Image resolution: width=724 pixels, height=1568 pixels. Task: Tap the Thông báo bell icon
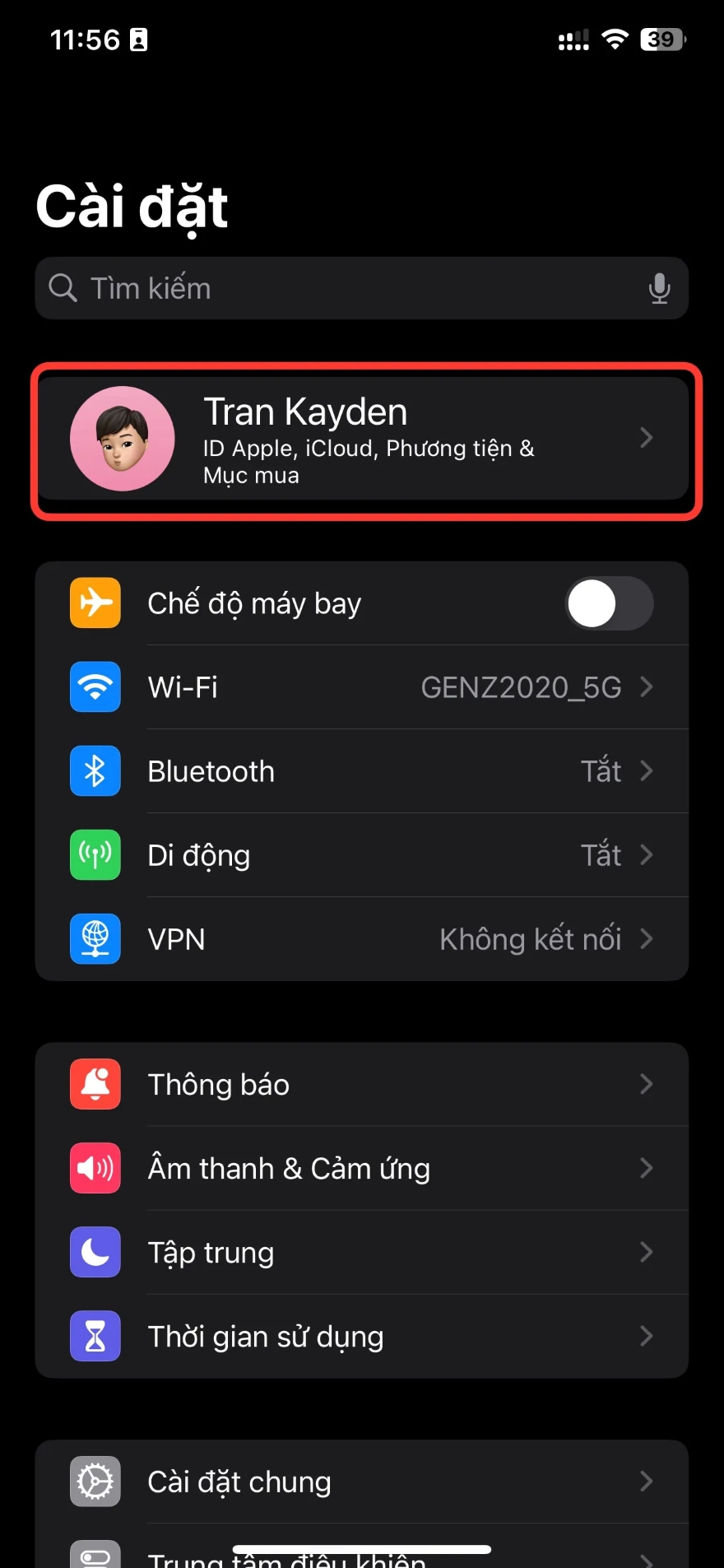[95, 1084]
